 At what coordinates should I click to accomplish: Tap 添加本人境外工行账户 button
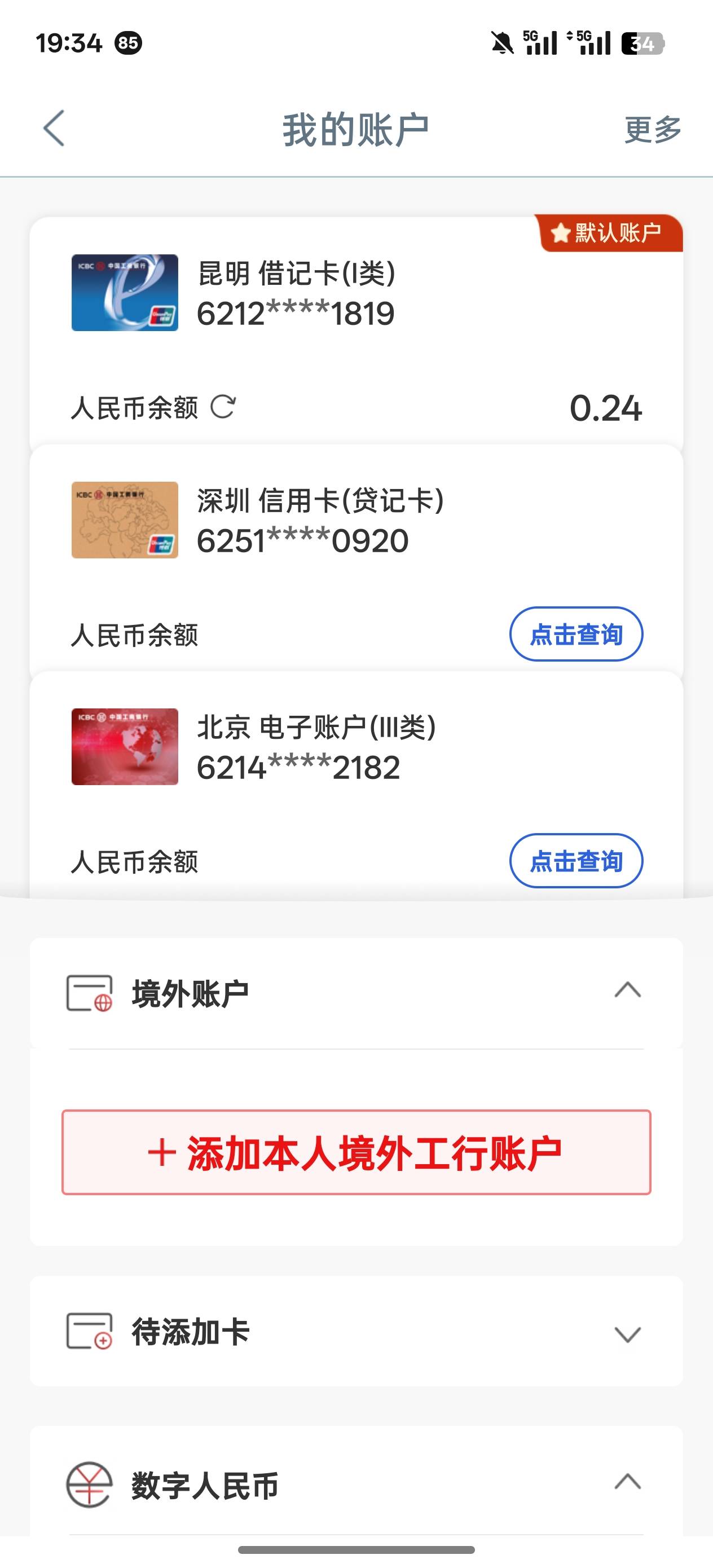(x=356, y=1152)
